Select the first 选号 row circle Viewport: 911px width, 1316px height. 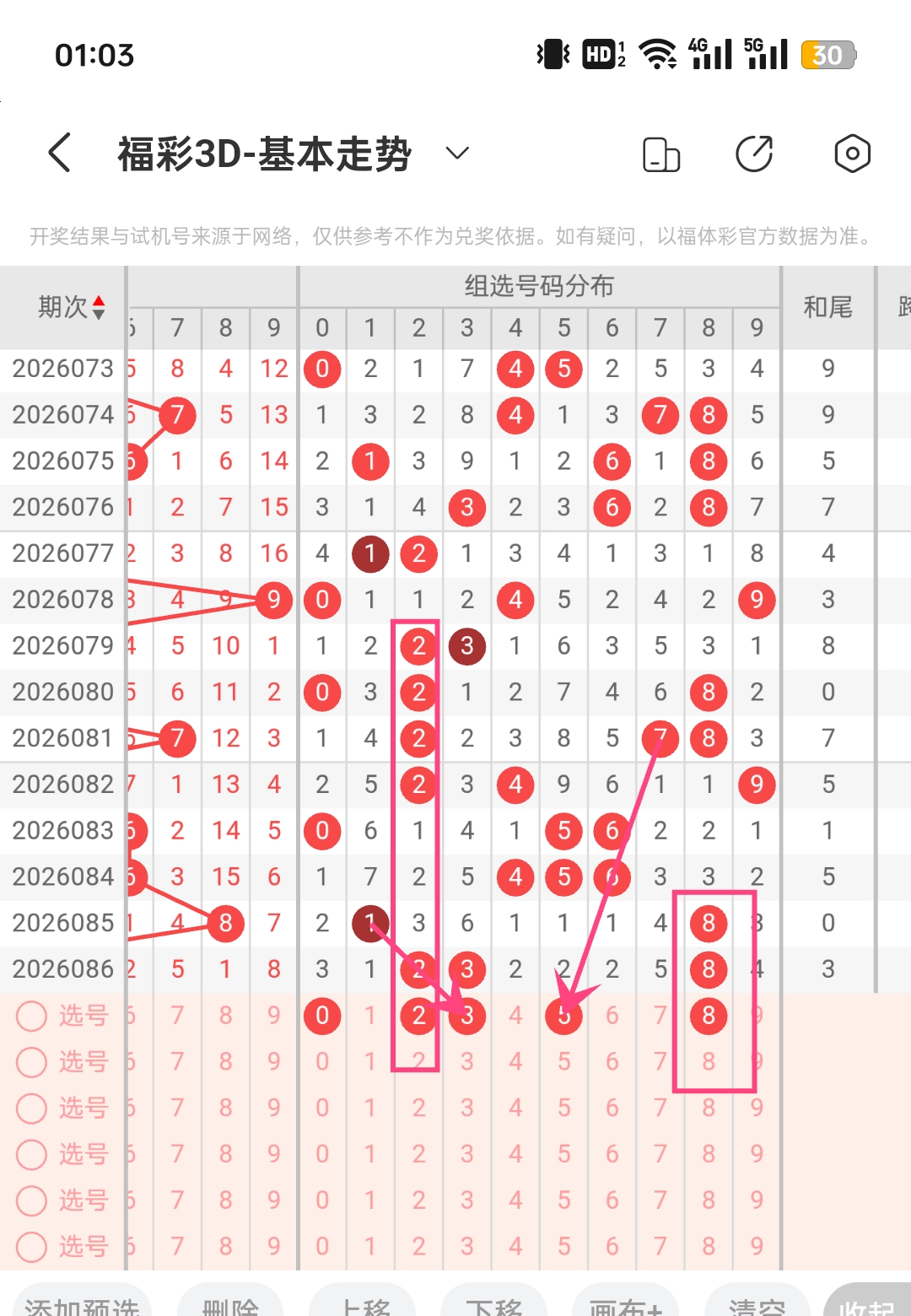coord(32,1016)
